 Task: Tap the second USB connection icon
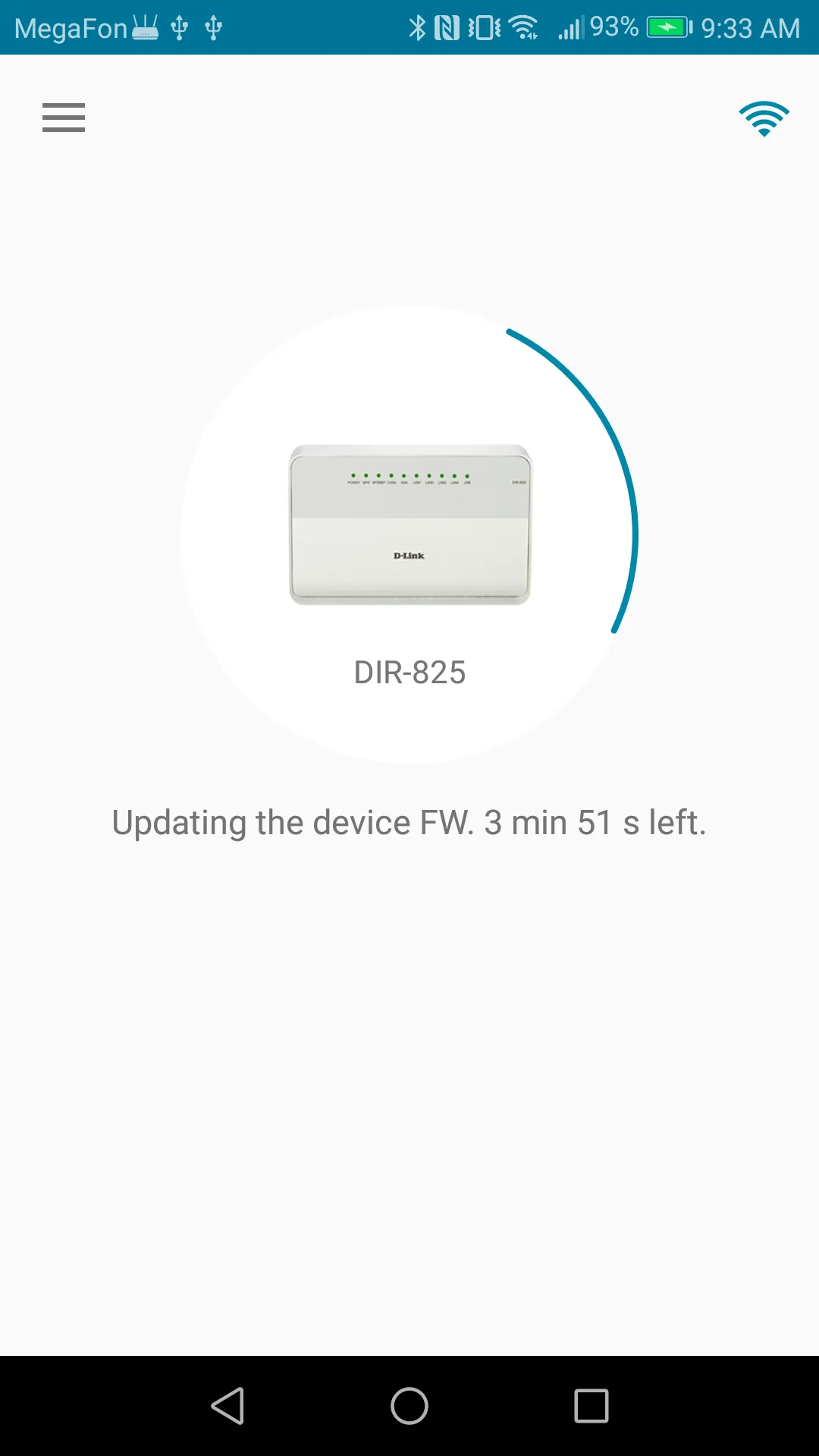pos(213,27)
